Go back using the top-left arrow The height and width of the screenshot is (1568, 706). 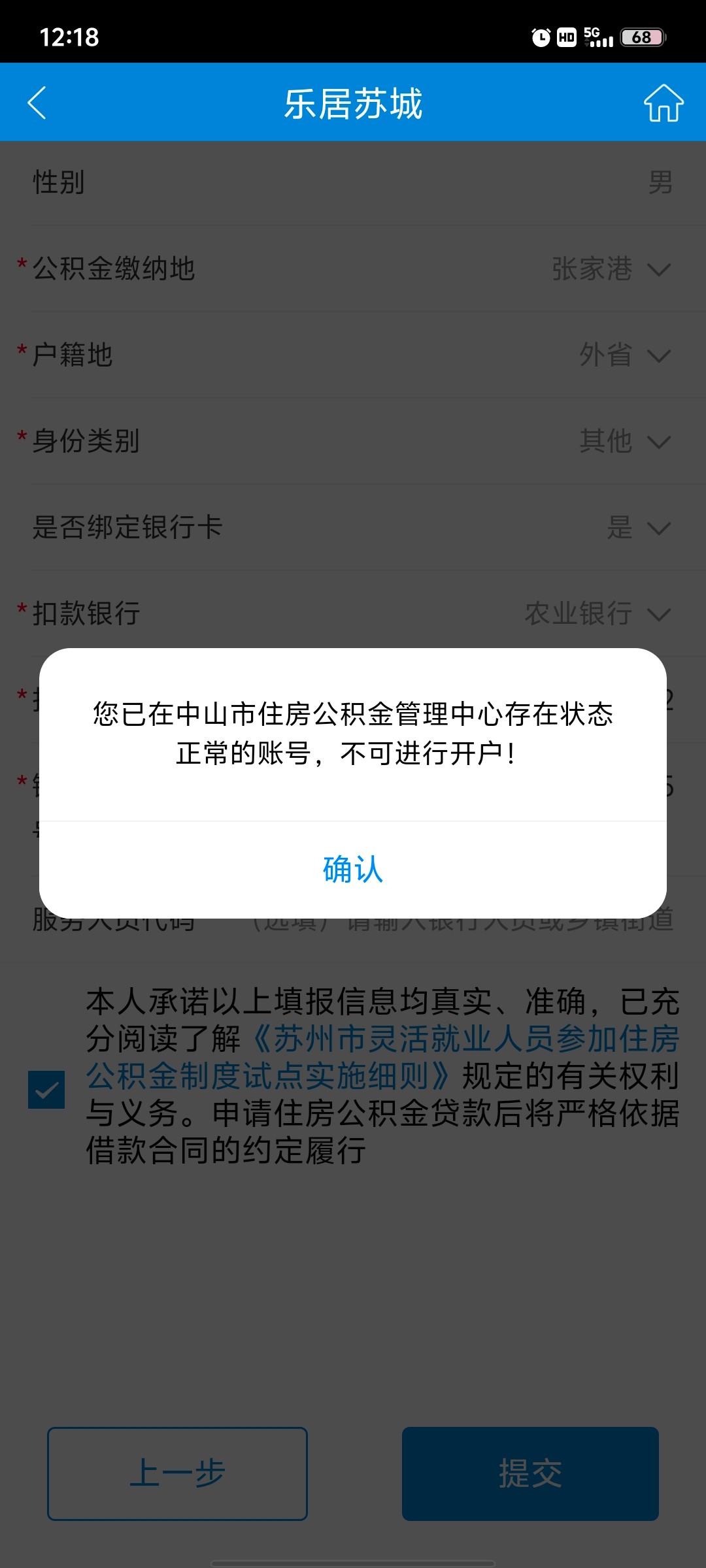pyautogui.click(x=37, y=103)
